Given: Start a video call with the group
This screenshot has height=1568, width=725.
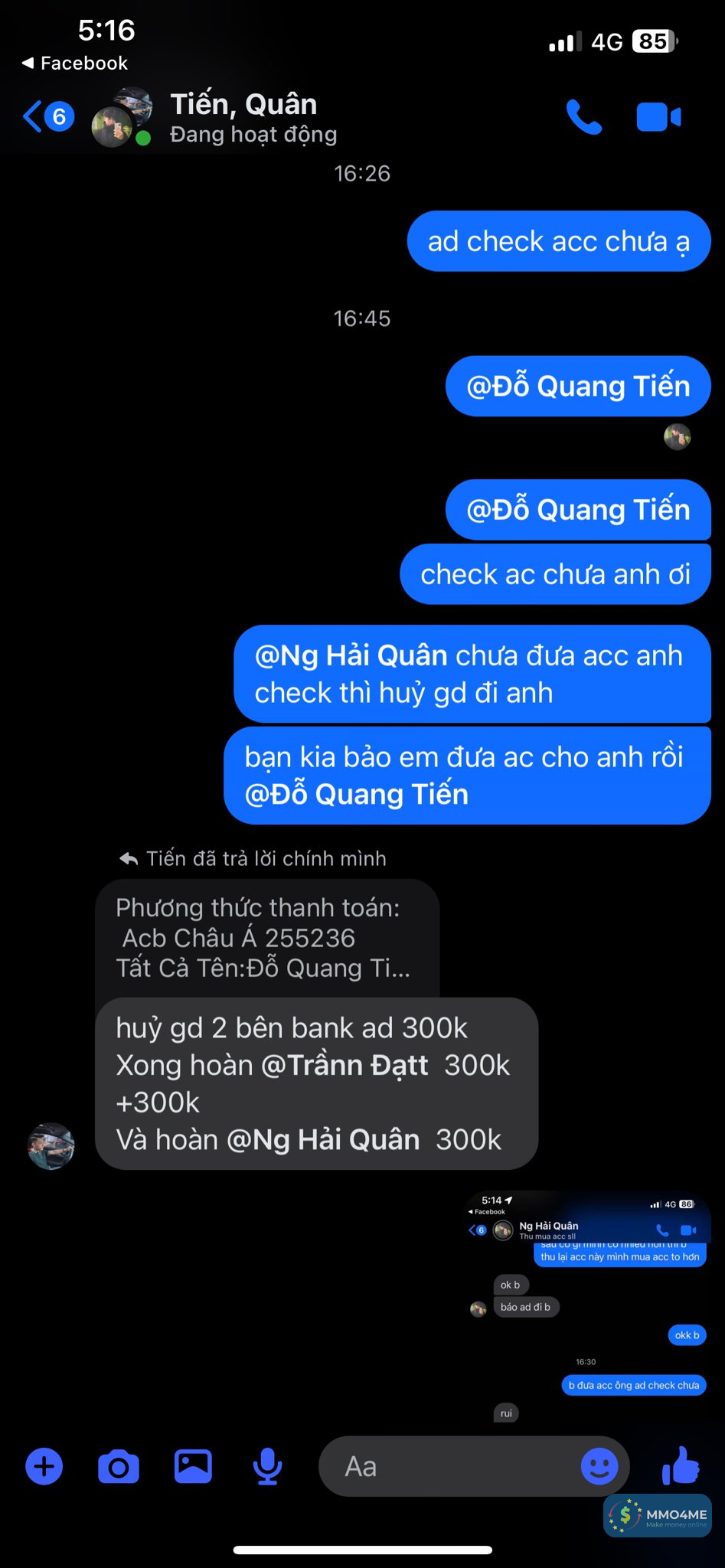Looking at the screenshot, I should click(658, 117).
